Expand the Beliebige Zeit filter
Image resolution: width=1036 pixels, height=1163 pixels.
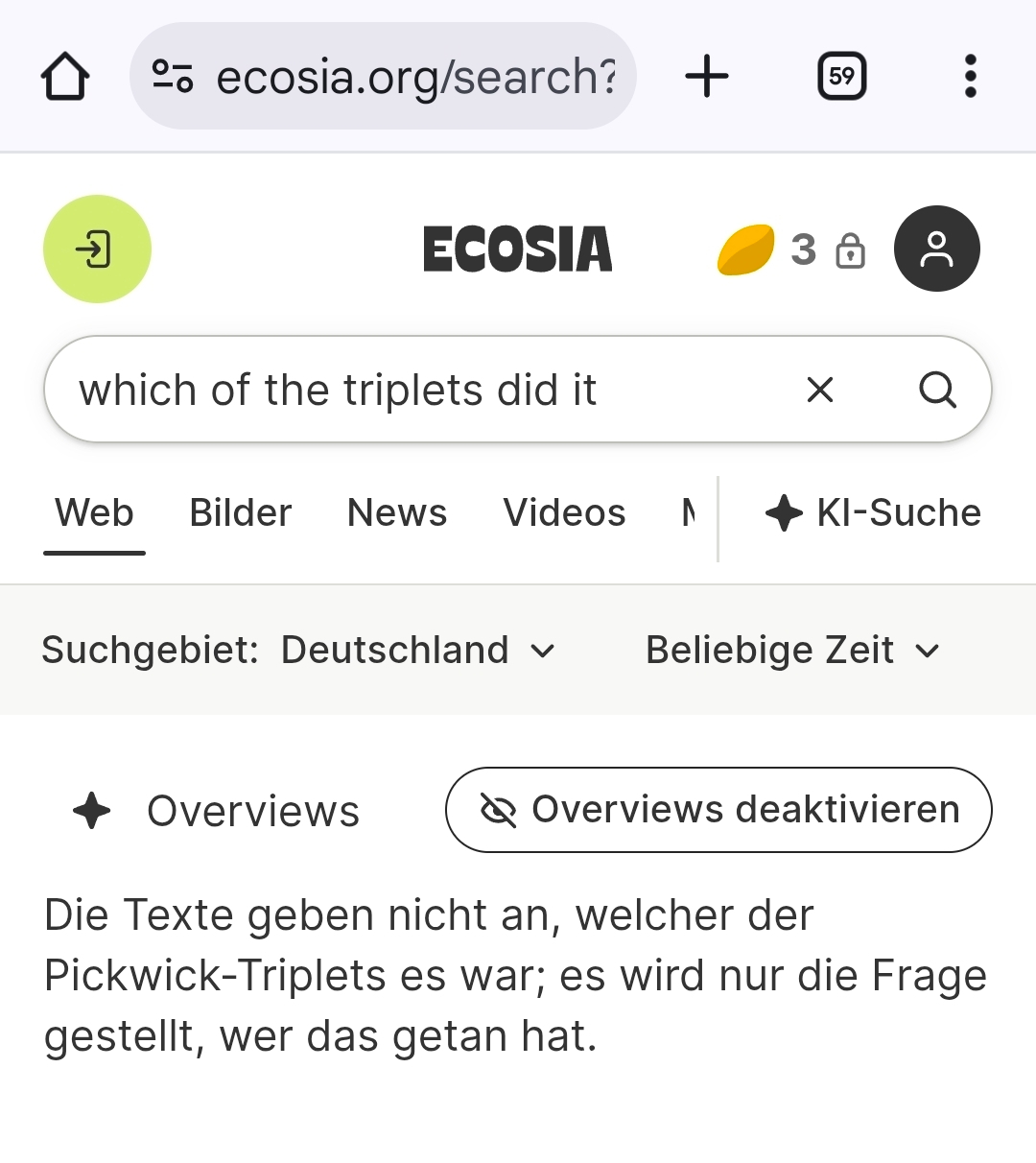pyautogui.click(x=792, y=651)
